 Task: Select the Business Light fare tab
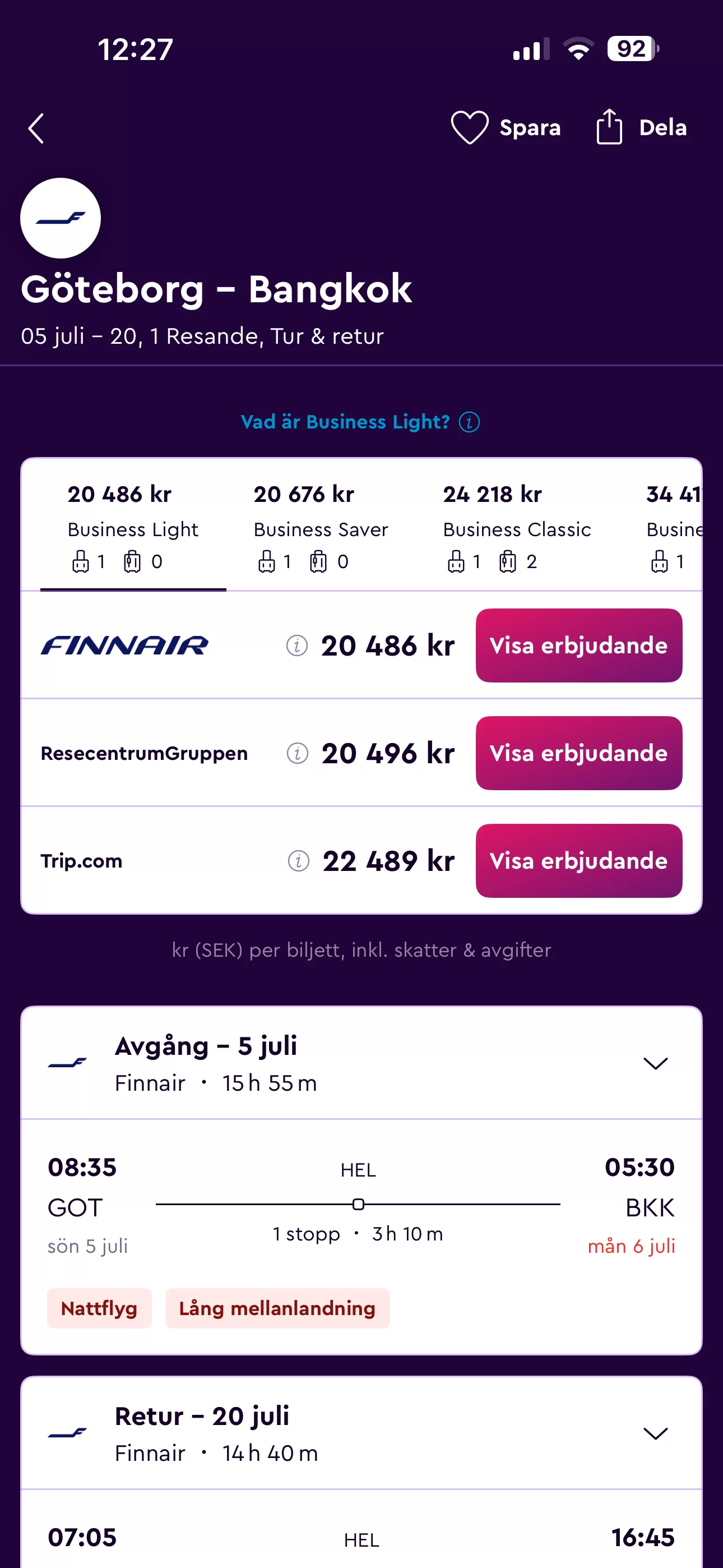[x=133, y=527]
